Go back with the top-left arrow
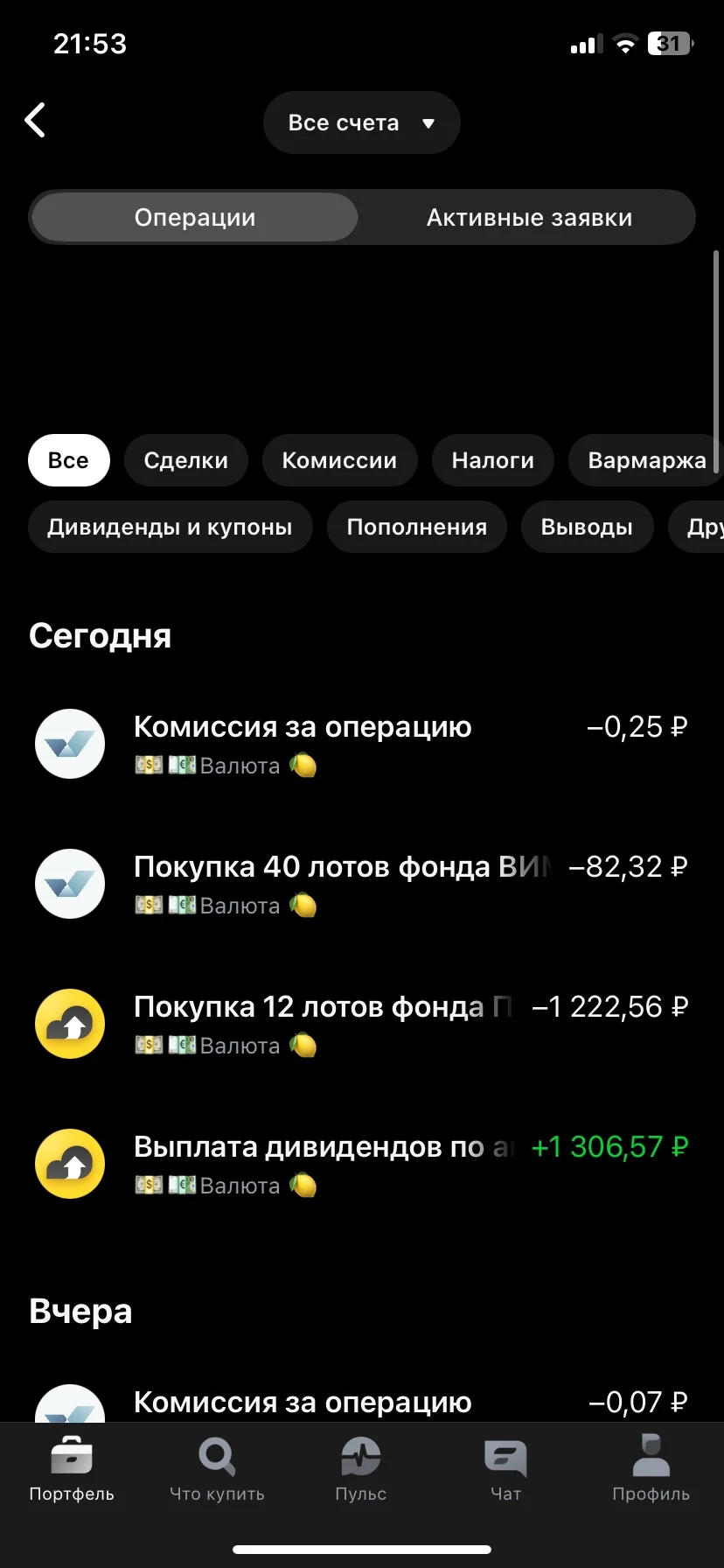Viewport: 724px width, 1568px height. click(x=35, y=121)
